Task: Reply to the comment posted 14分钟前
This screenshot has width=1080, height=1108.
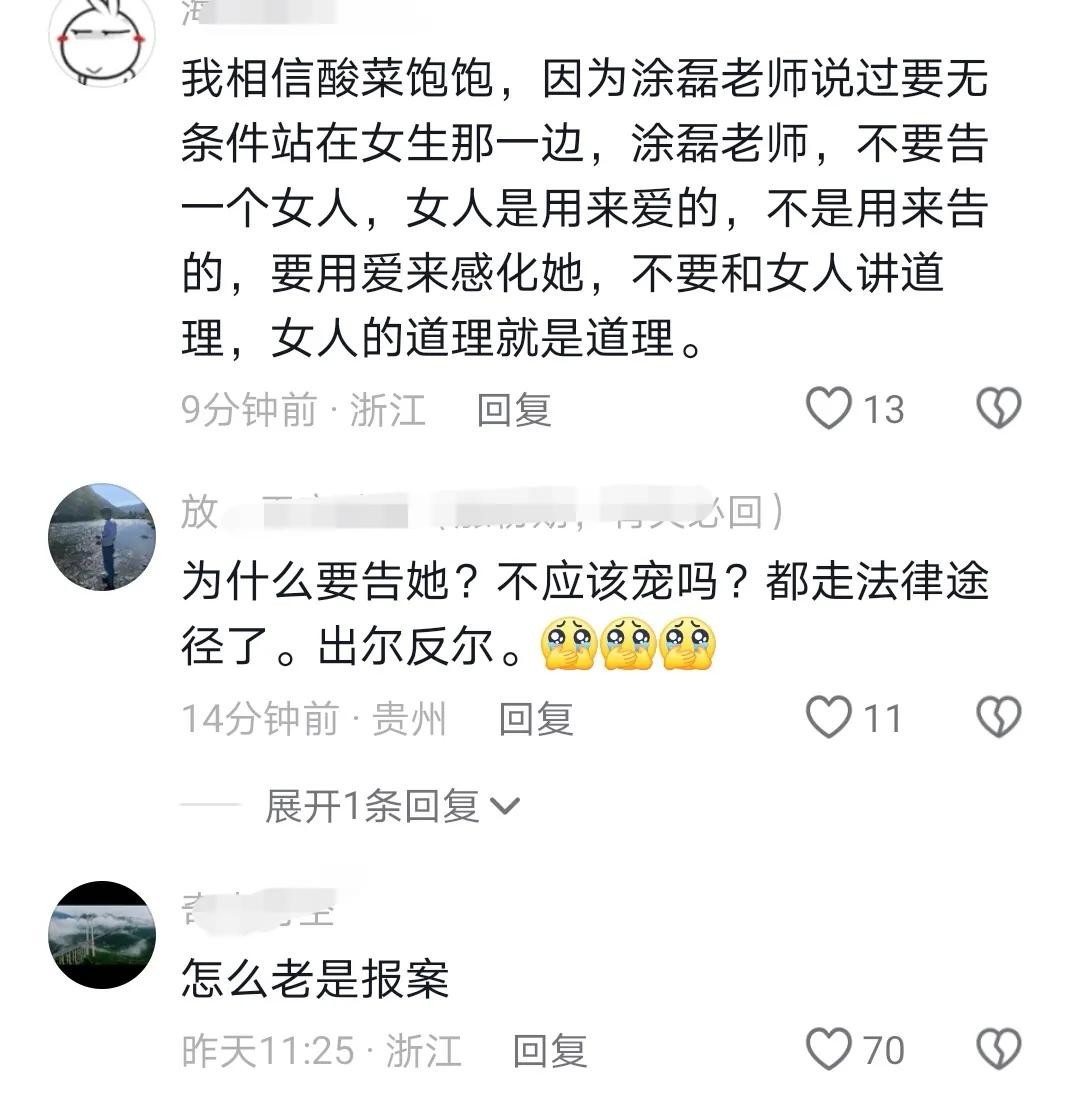Action: (x=536, y=719)
